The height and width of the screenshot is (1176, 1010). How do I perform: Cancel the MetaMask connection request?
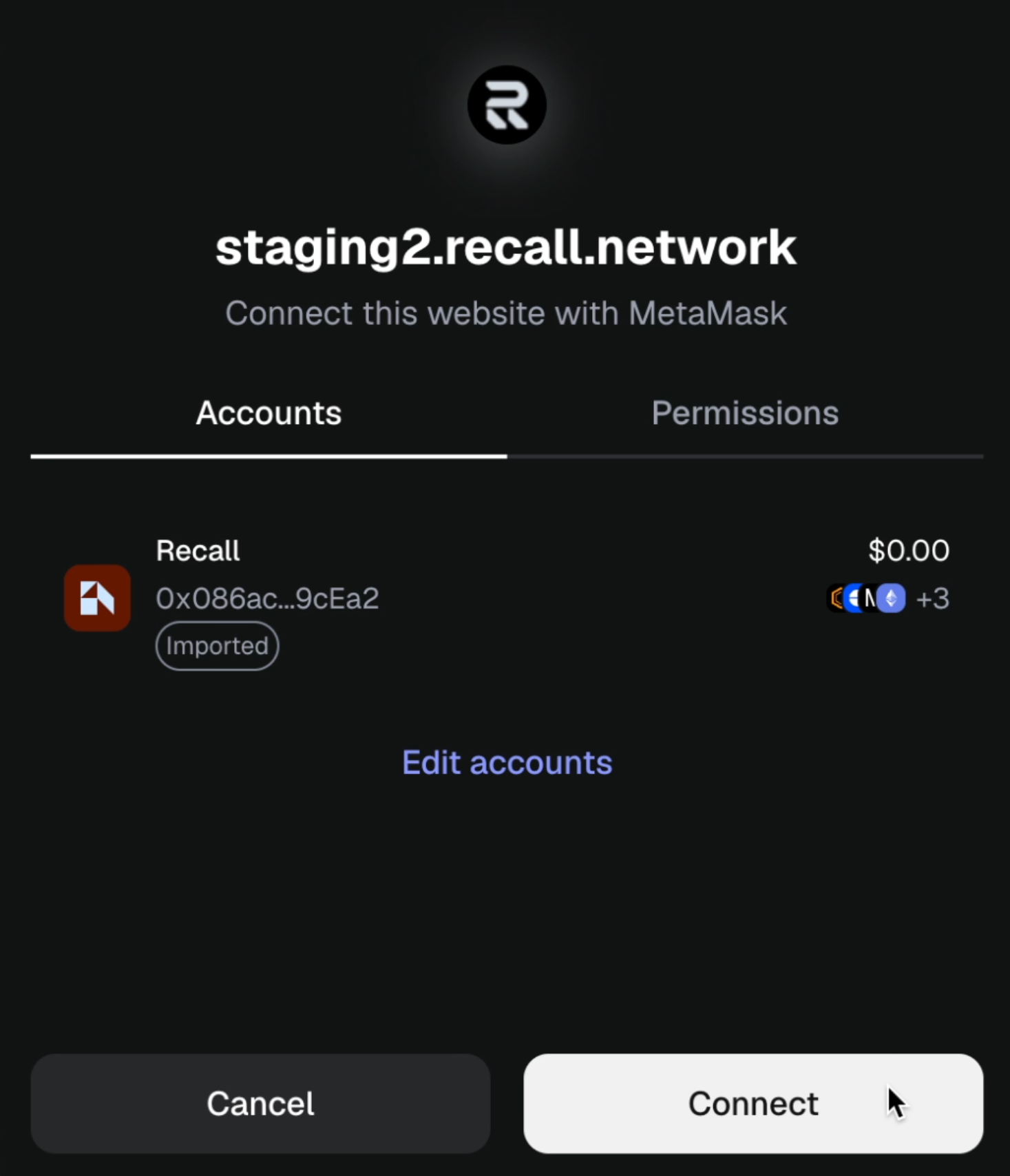(260, 1103)
